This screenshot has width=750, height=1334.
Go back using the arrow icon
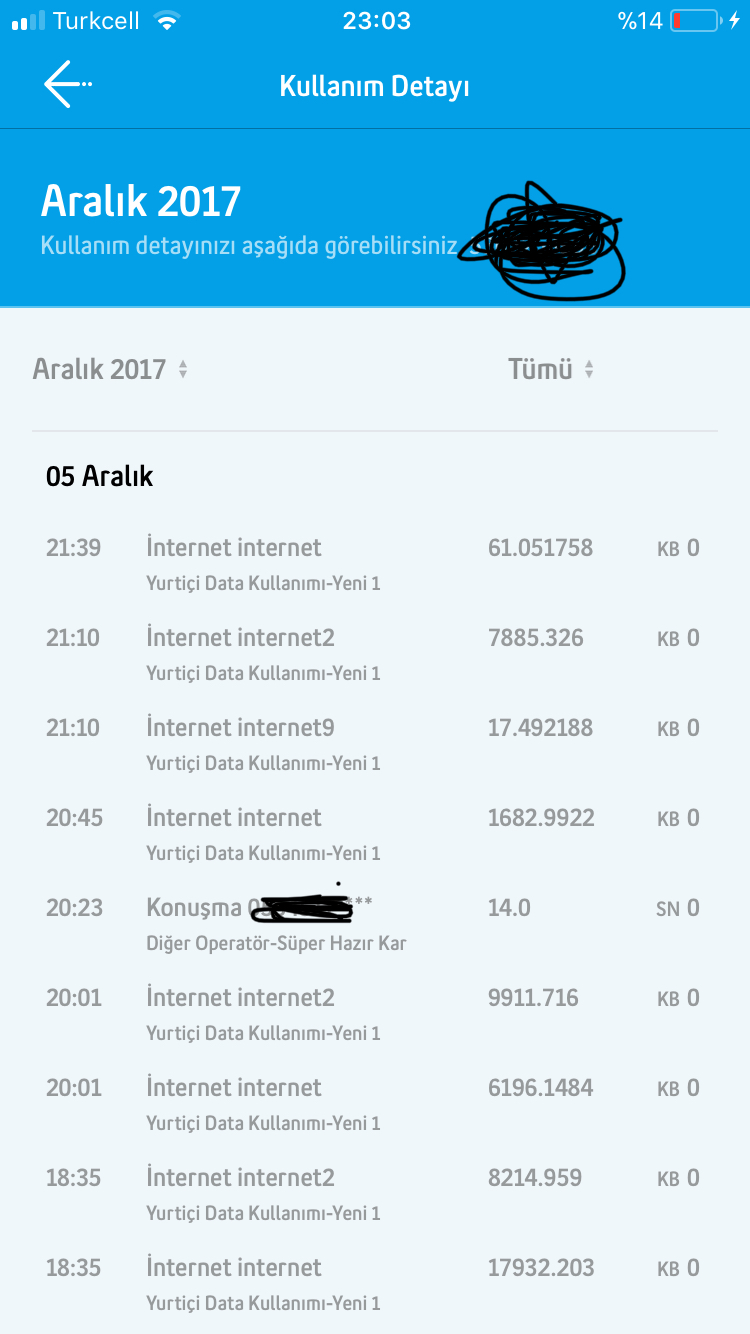click(66, 85)
